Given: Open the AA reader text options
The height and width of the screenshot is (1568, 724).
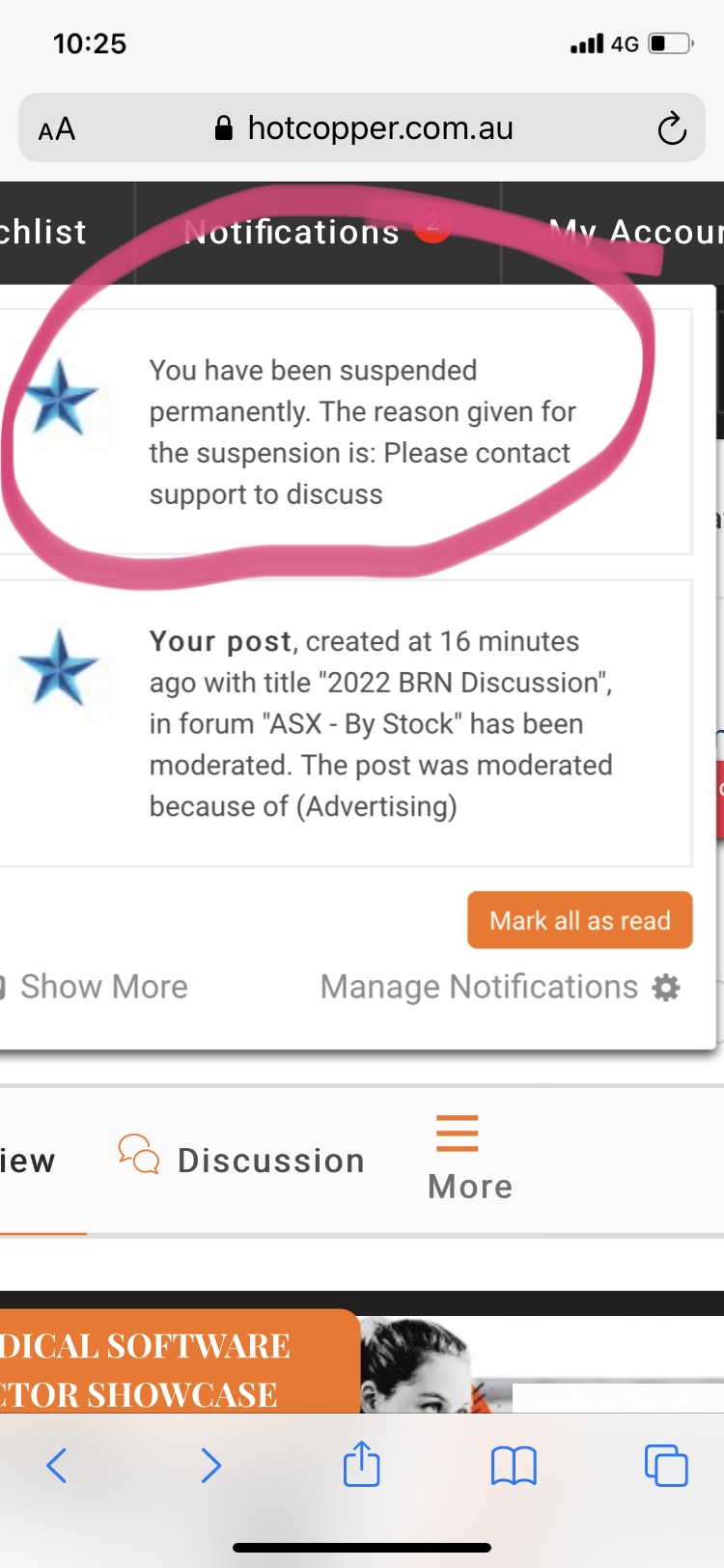Looking at the screenshot, I should point(57,128).
